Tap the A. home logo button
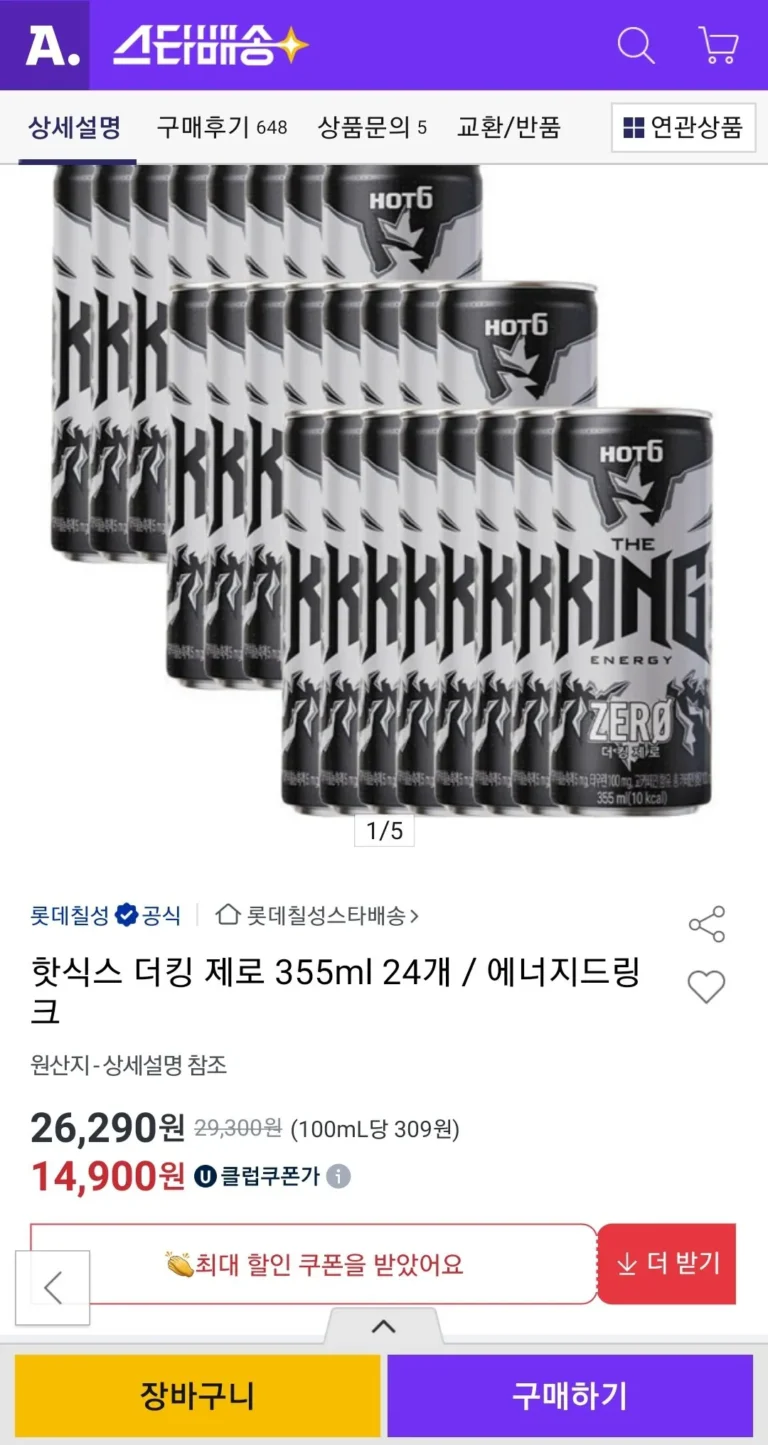 click(x=45, y=45)
